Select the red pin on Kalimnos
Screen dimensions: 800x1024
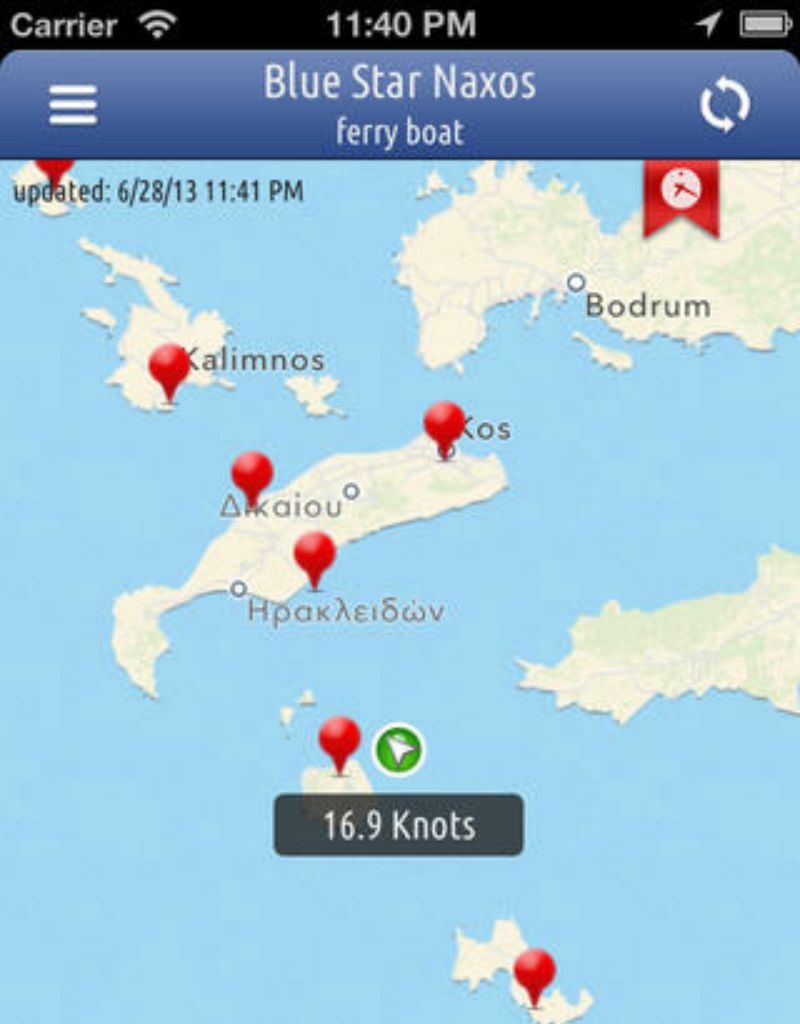tap(169, 368)
